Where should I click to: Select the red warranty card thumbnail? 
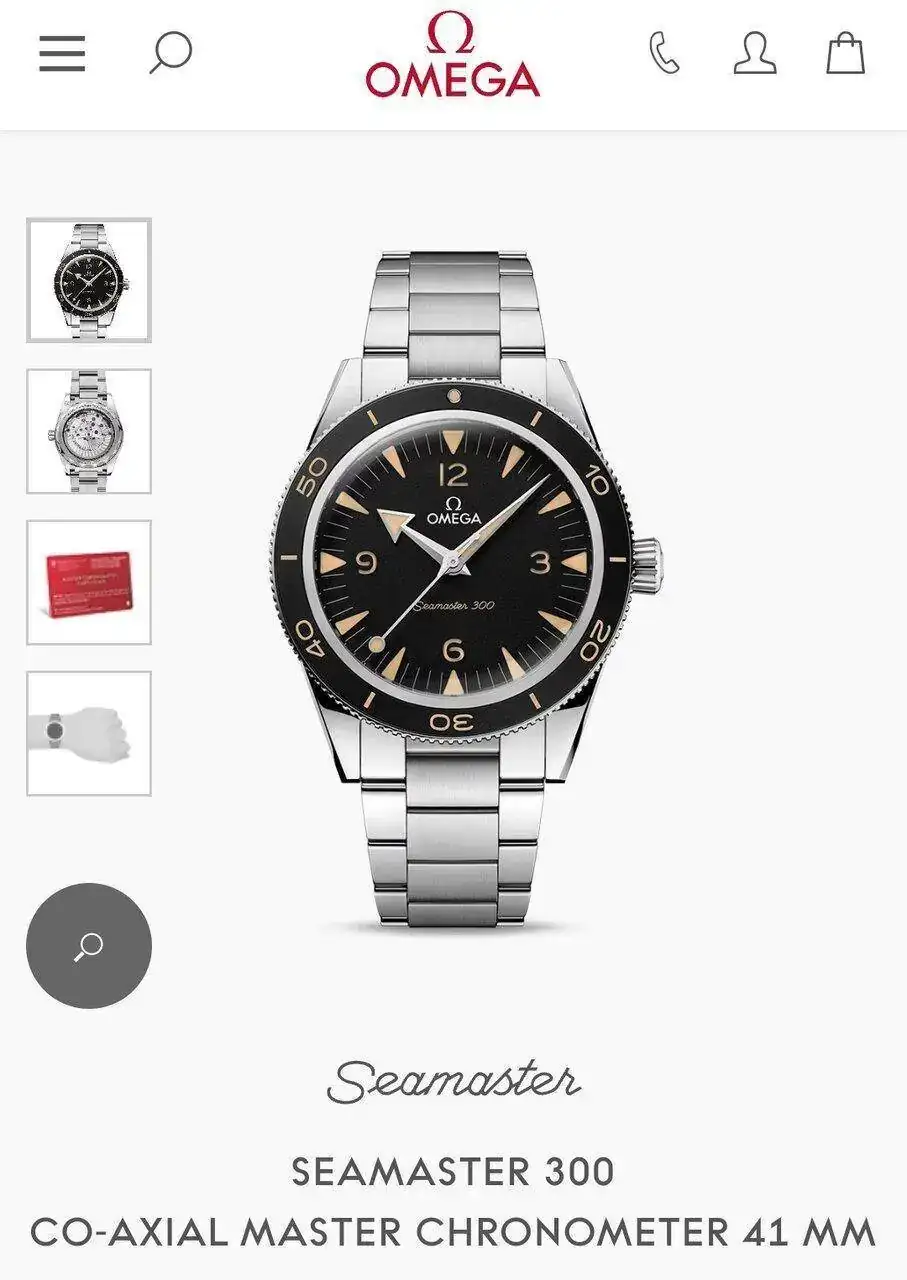(89, 582)
